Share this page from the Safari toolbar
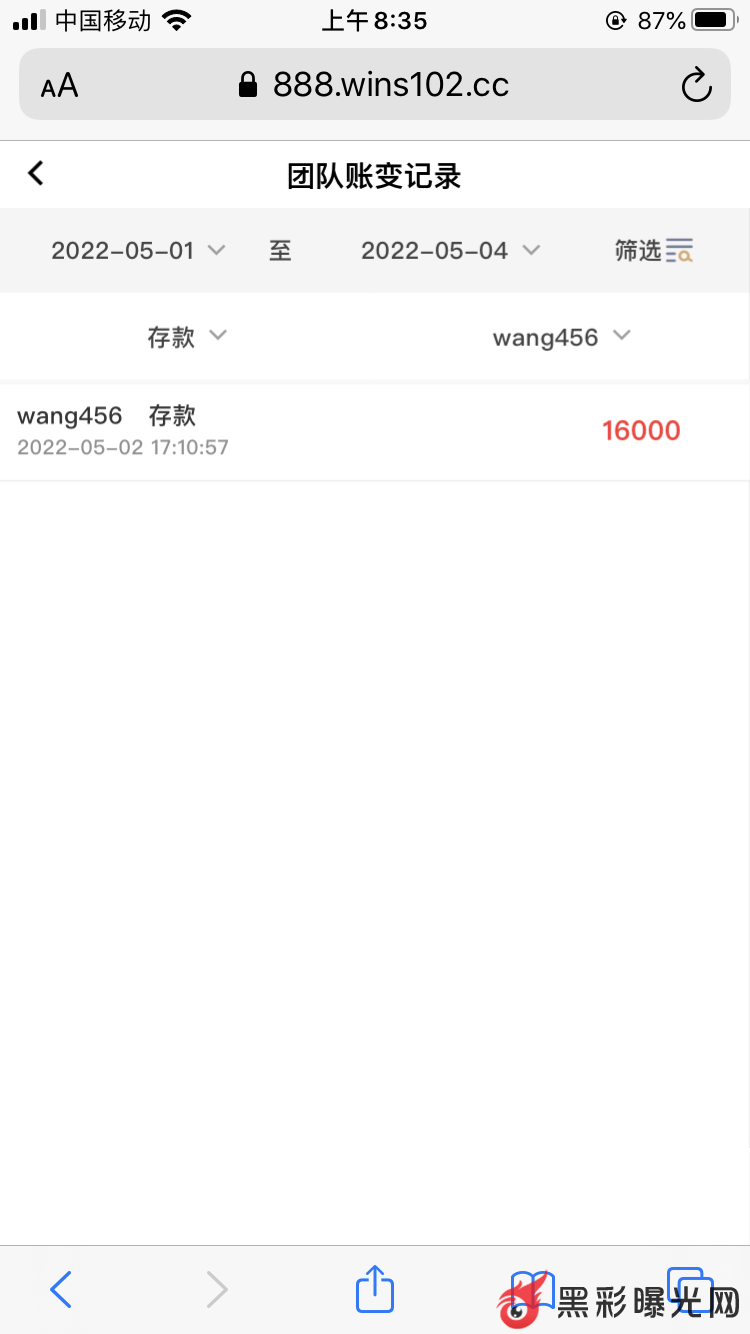The image size is (750, 1334). [x=375, y=1289]
